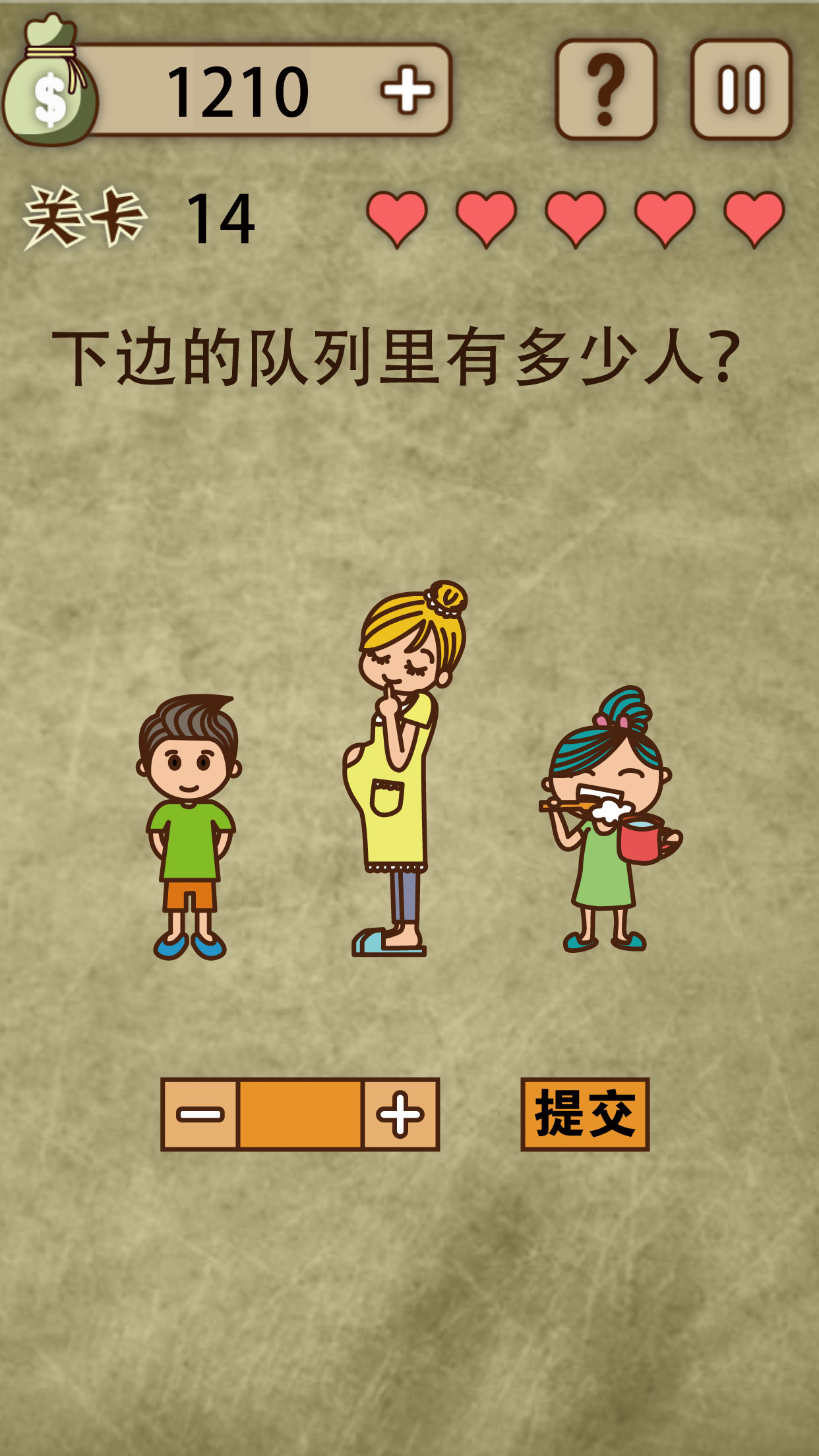
Task: Pause the game
Action: [x=741, y=90]
